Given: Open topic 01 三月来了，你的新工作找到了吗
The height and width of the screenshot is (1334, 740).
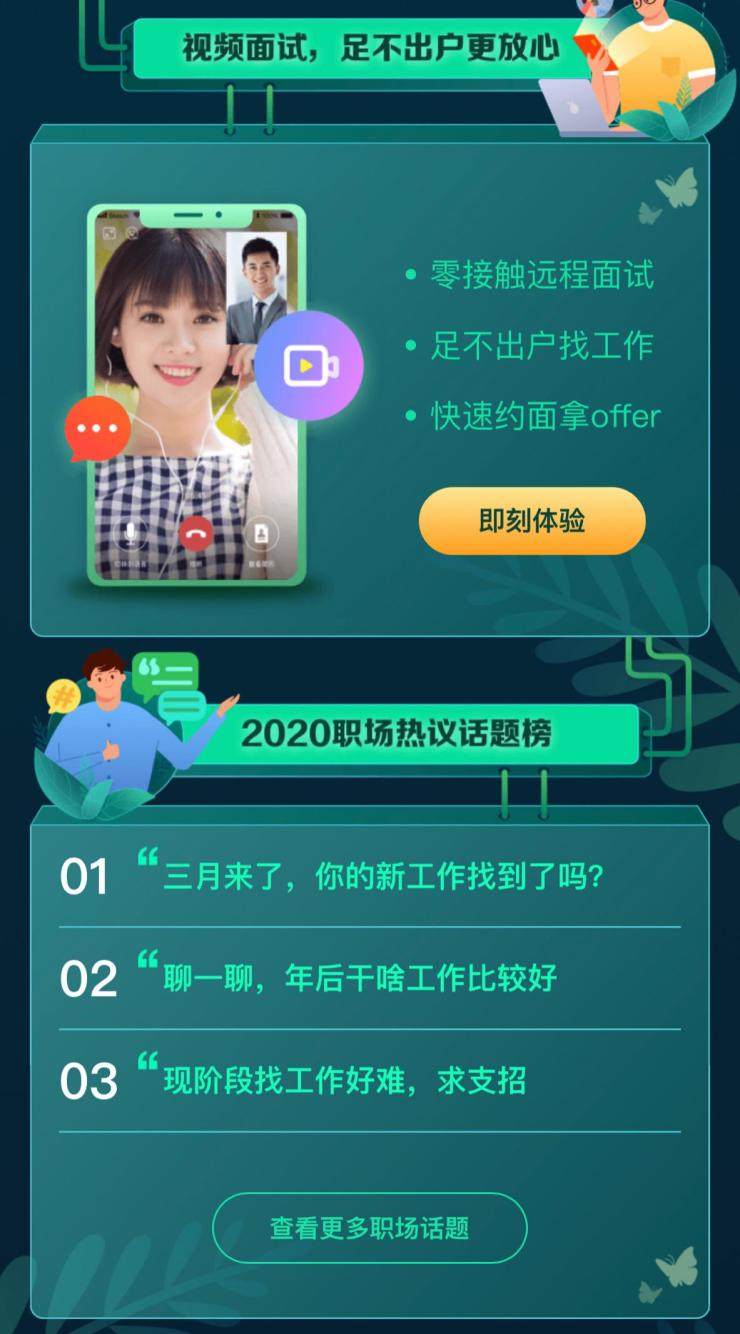Looking at the screenshot, I should coord(383,877).
